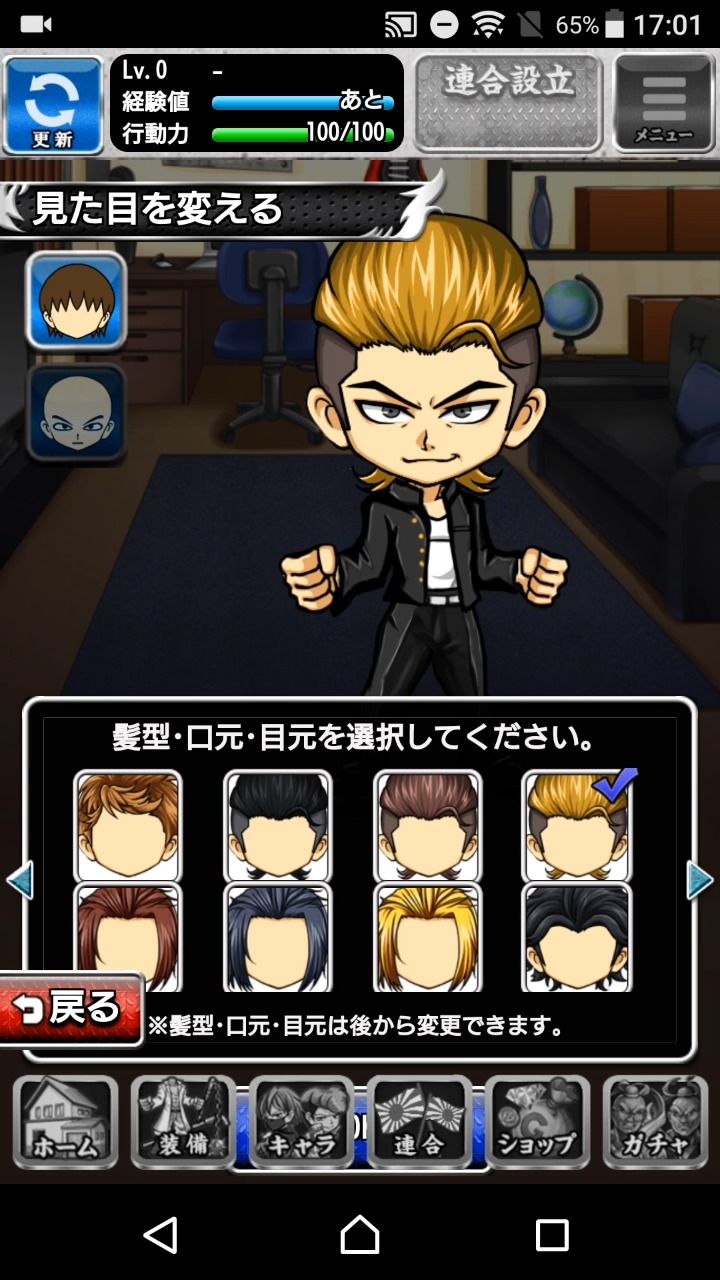
Task: Open the ガチャ tab
Action: coord(656,1122)
